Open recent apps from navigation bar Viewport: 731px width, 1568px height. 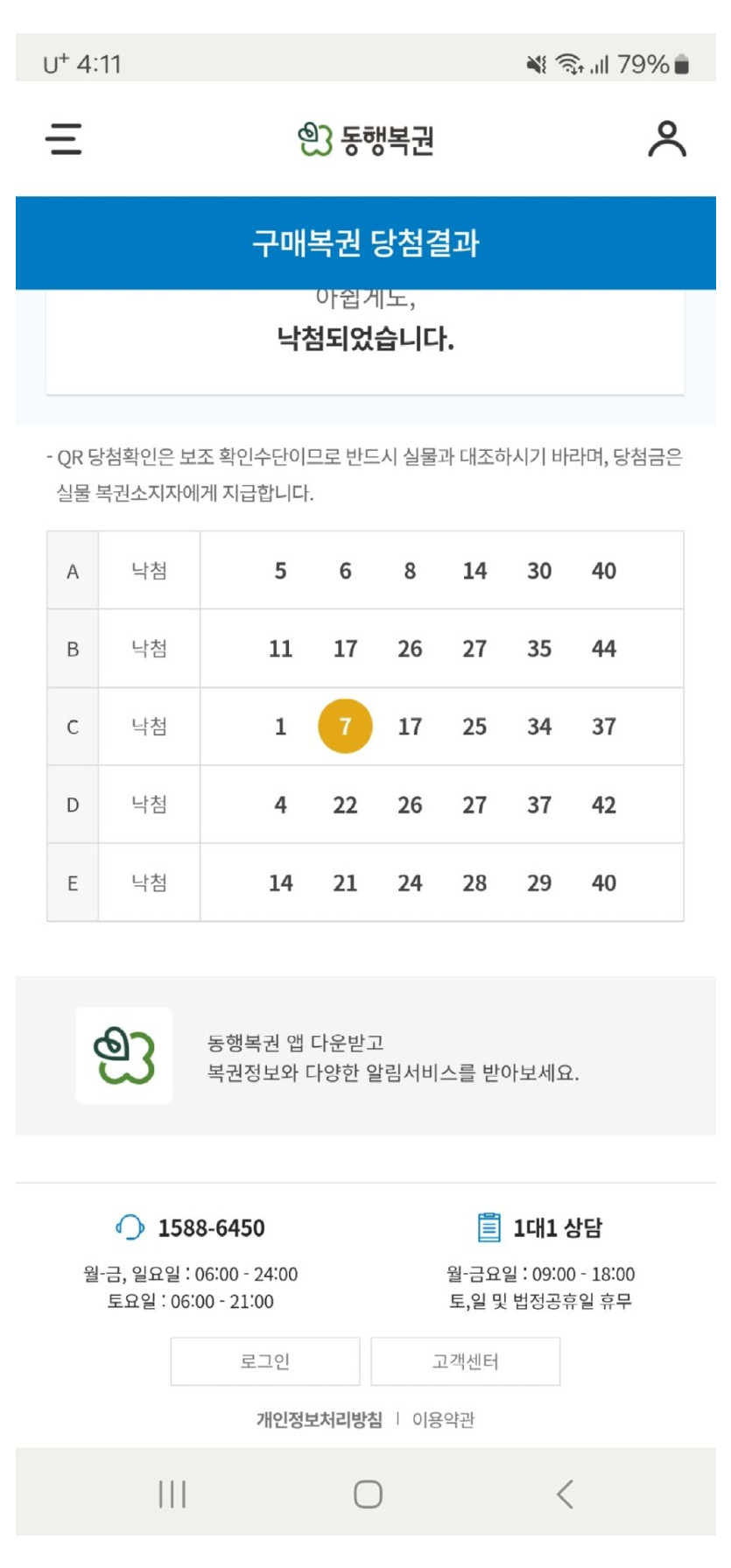172,1494
